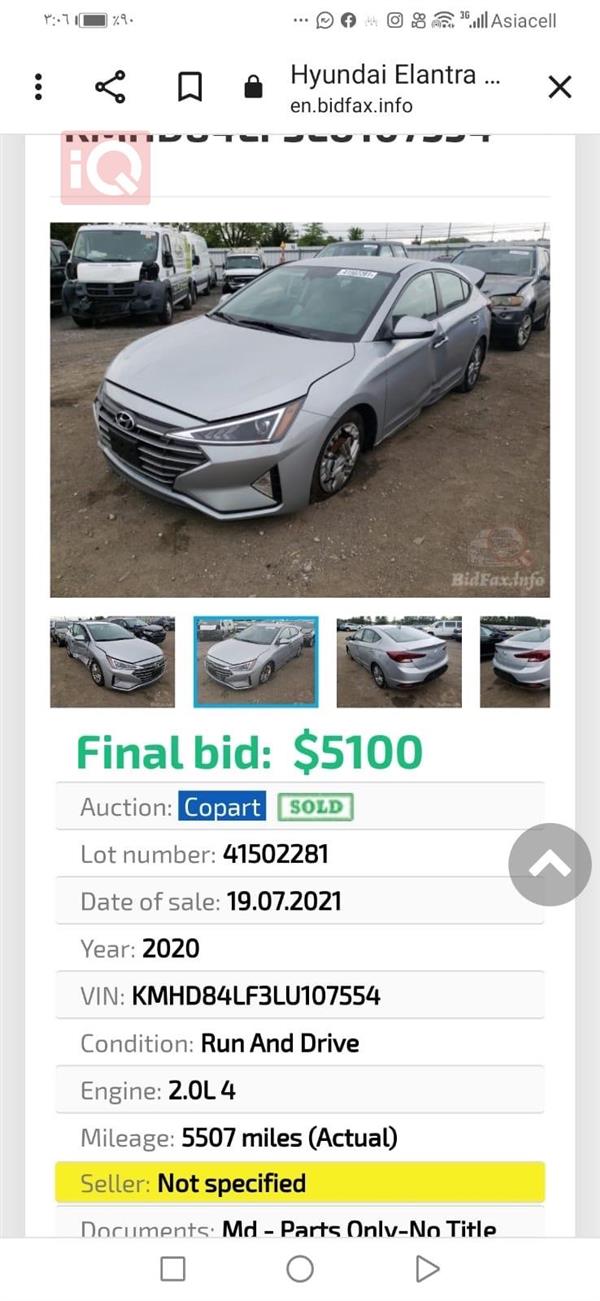Image resolution: width=600 pixels, height=1301 pixels.
Task: Close the browser tab
Action: (560, 87)
